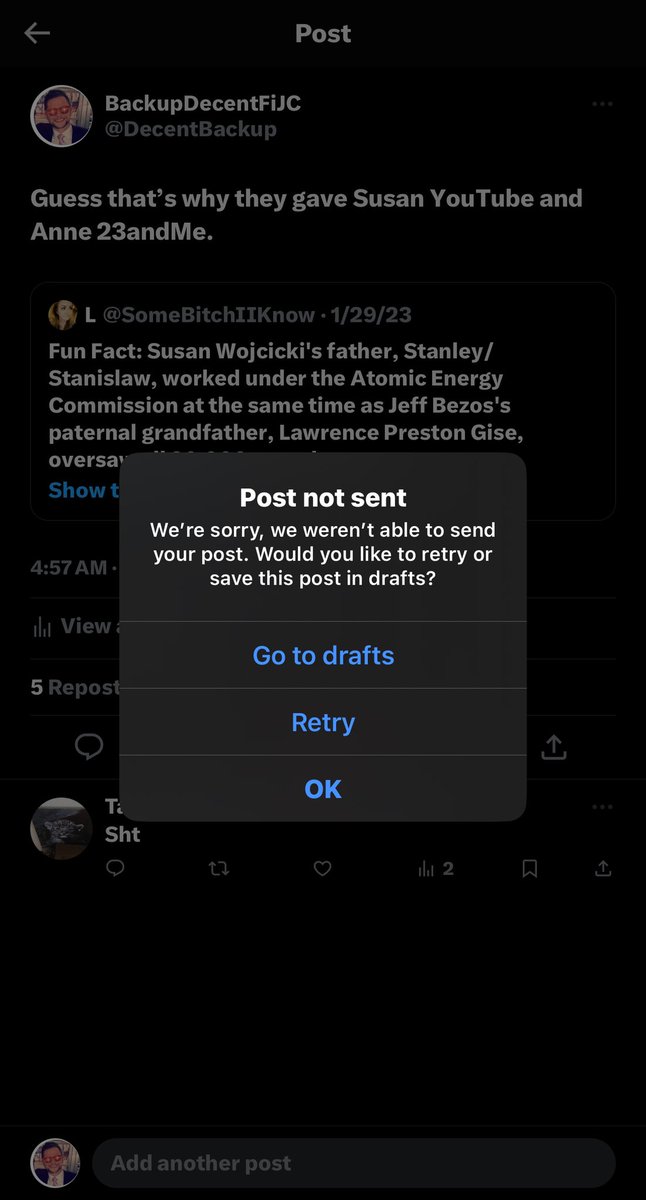
Task: Bookmark the Sht reply
Action: tap(529, 869)
